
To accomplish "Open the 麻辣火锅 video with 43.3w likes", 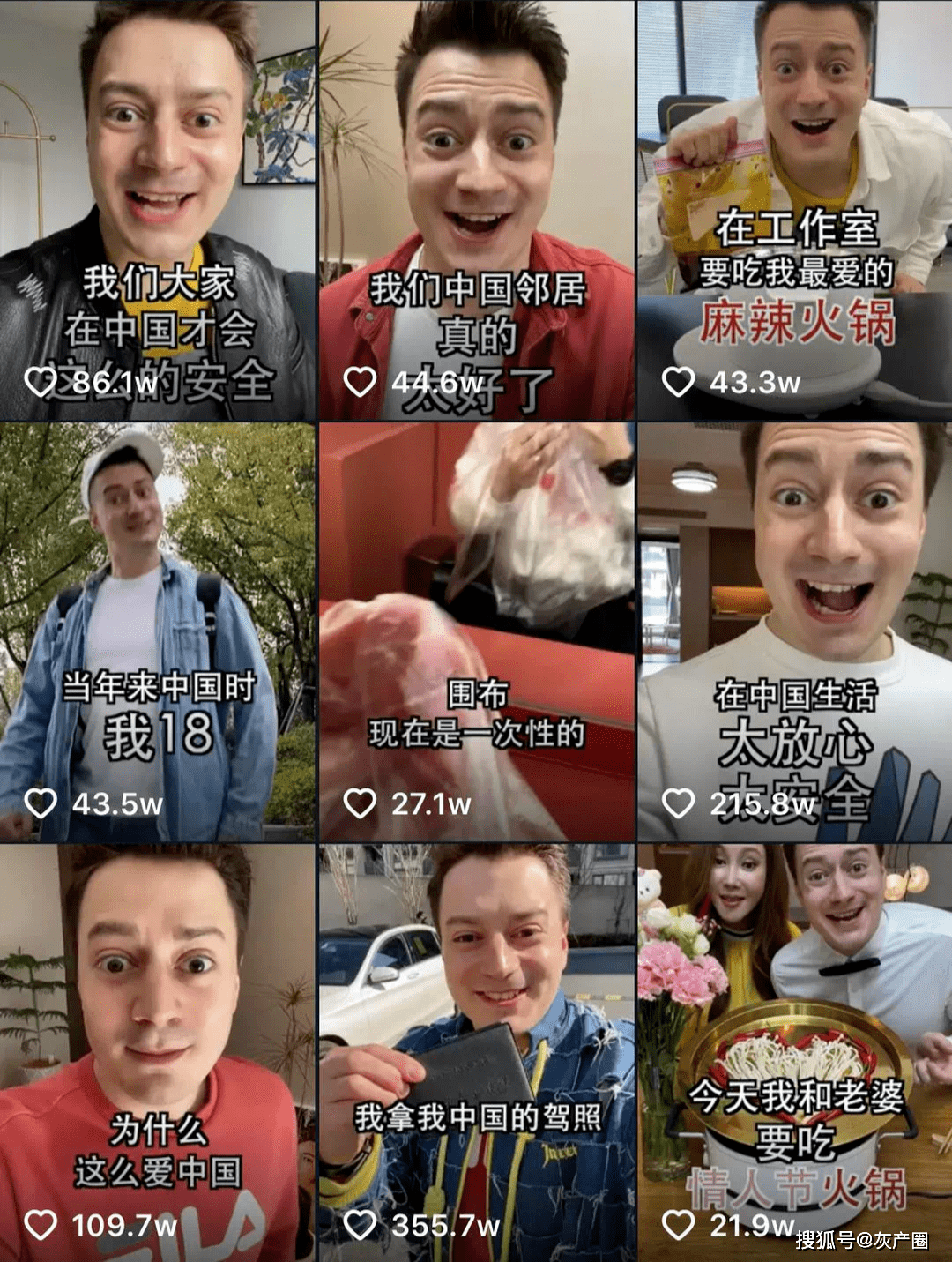I will [x=794, y=210].
